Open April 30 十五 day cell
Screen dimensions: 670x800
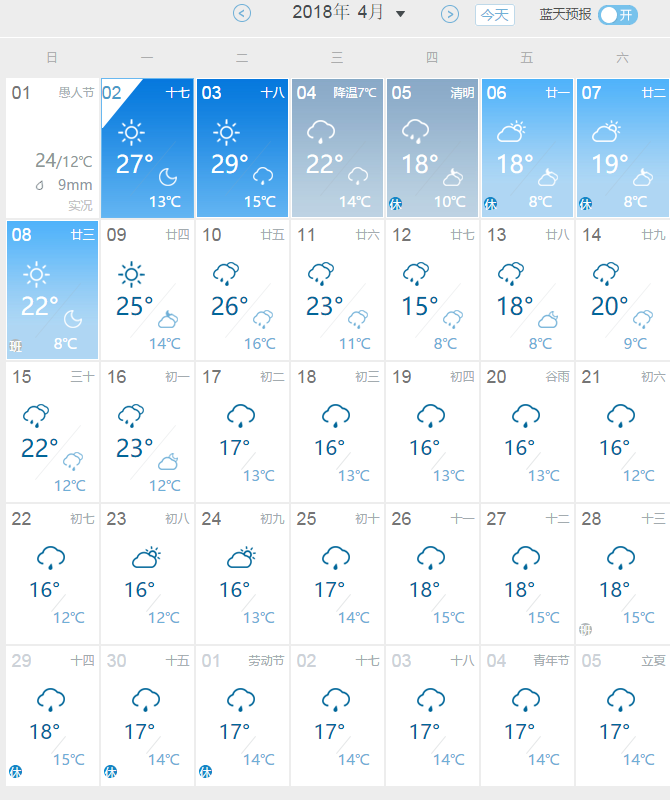coord(147,715)
